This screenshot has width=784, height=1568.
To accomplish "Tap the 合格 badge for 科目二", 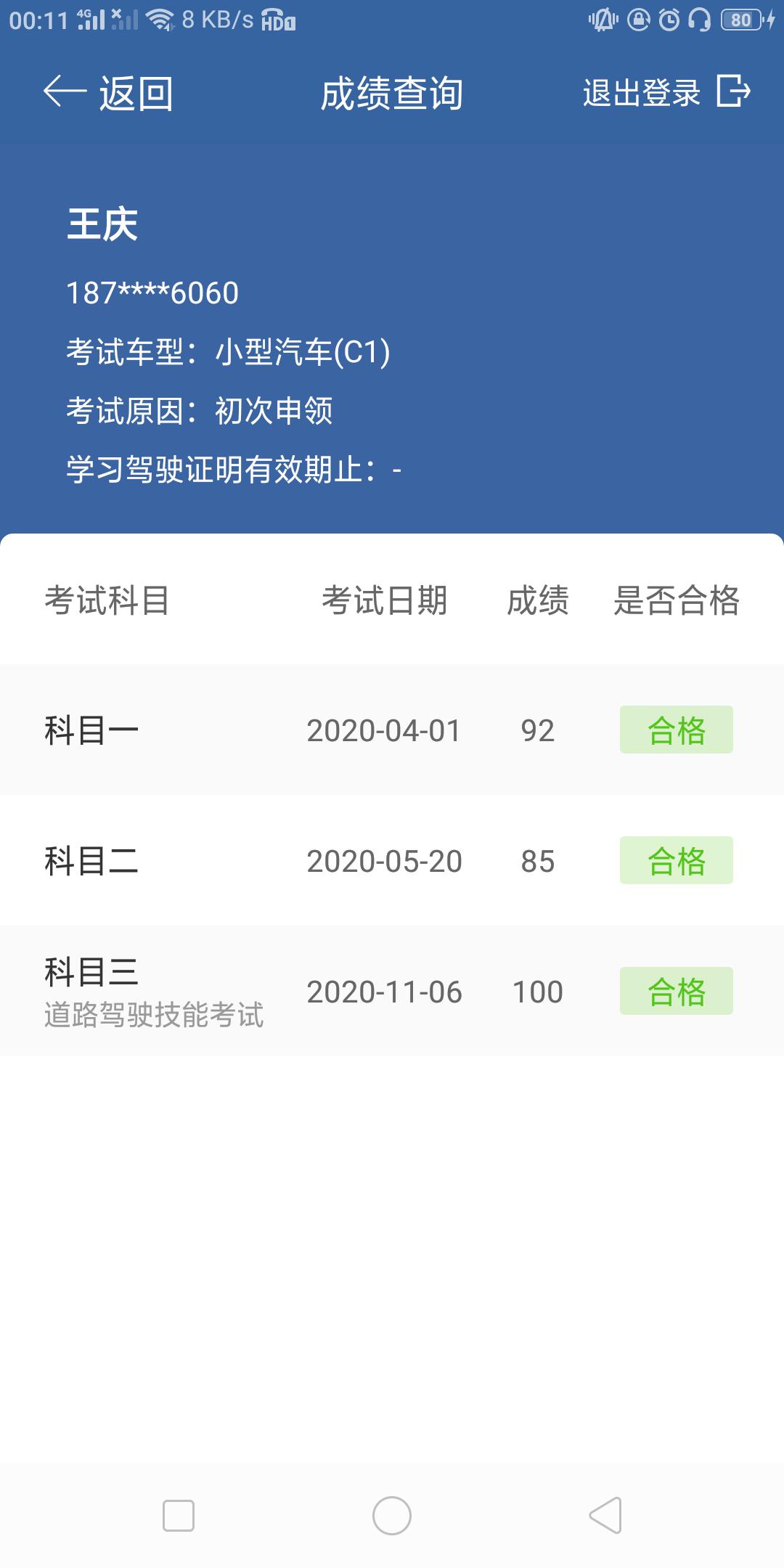I will (676, 861).
